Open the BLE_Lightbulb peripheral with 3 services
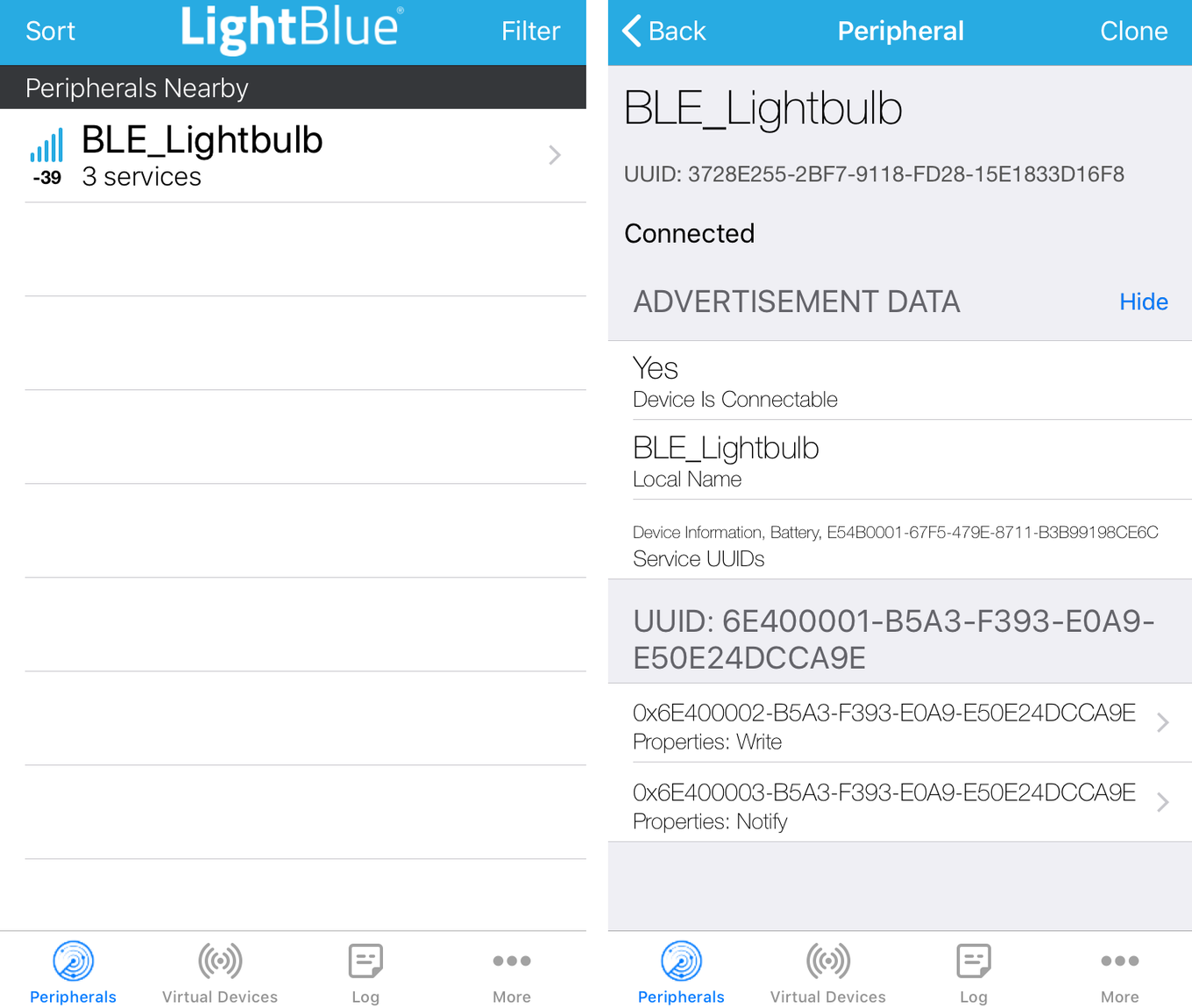The width and height of the screenshot is (1192, 1008). (294, 156)
